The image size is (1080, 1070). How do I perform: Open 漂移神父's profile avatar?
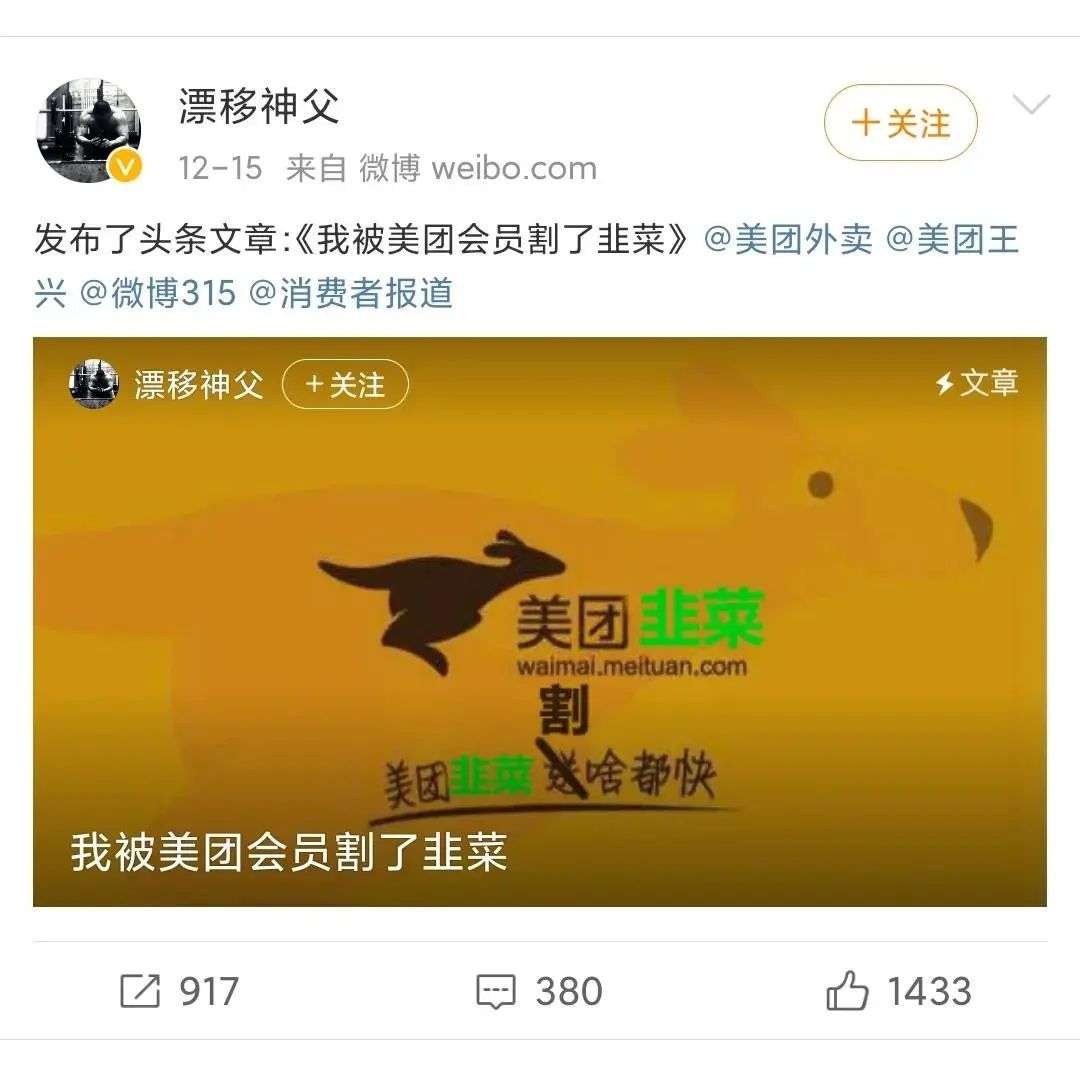click(88, 130)
